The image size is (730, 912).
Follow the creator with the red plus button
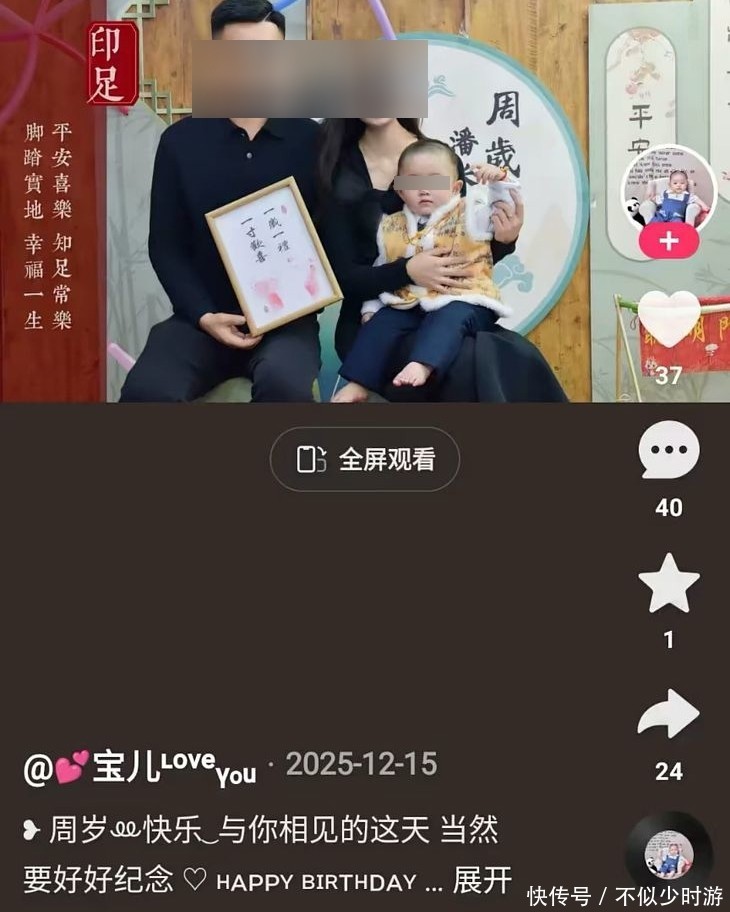pos(668,242)
